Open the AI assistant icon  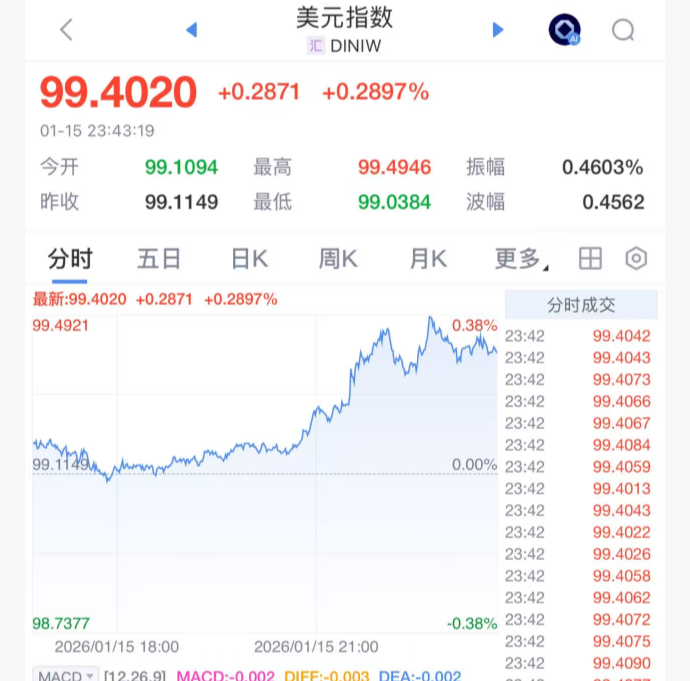tap(564, 30)
